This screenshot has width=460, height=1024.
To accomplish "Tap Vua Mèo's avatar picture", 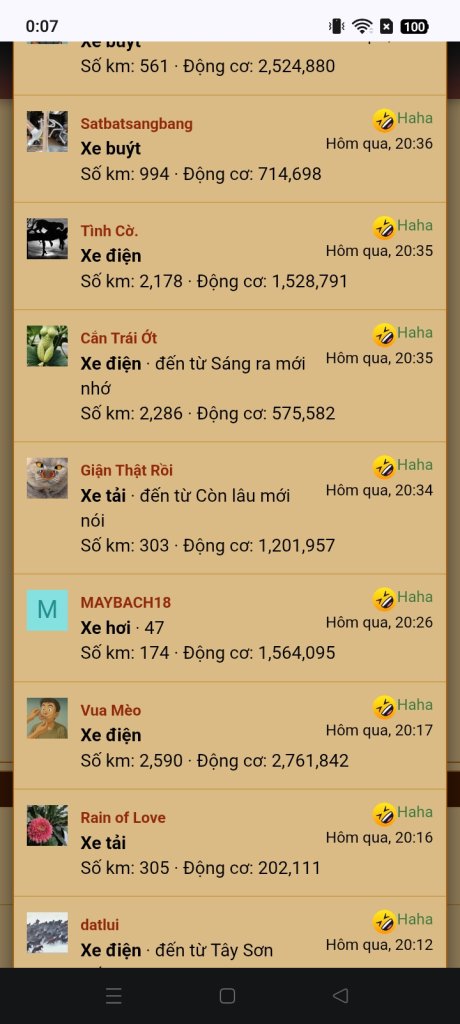I will [x=47, y=718].
